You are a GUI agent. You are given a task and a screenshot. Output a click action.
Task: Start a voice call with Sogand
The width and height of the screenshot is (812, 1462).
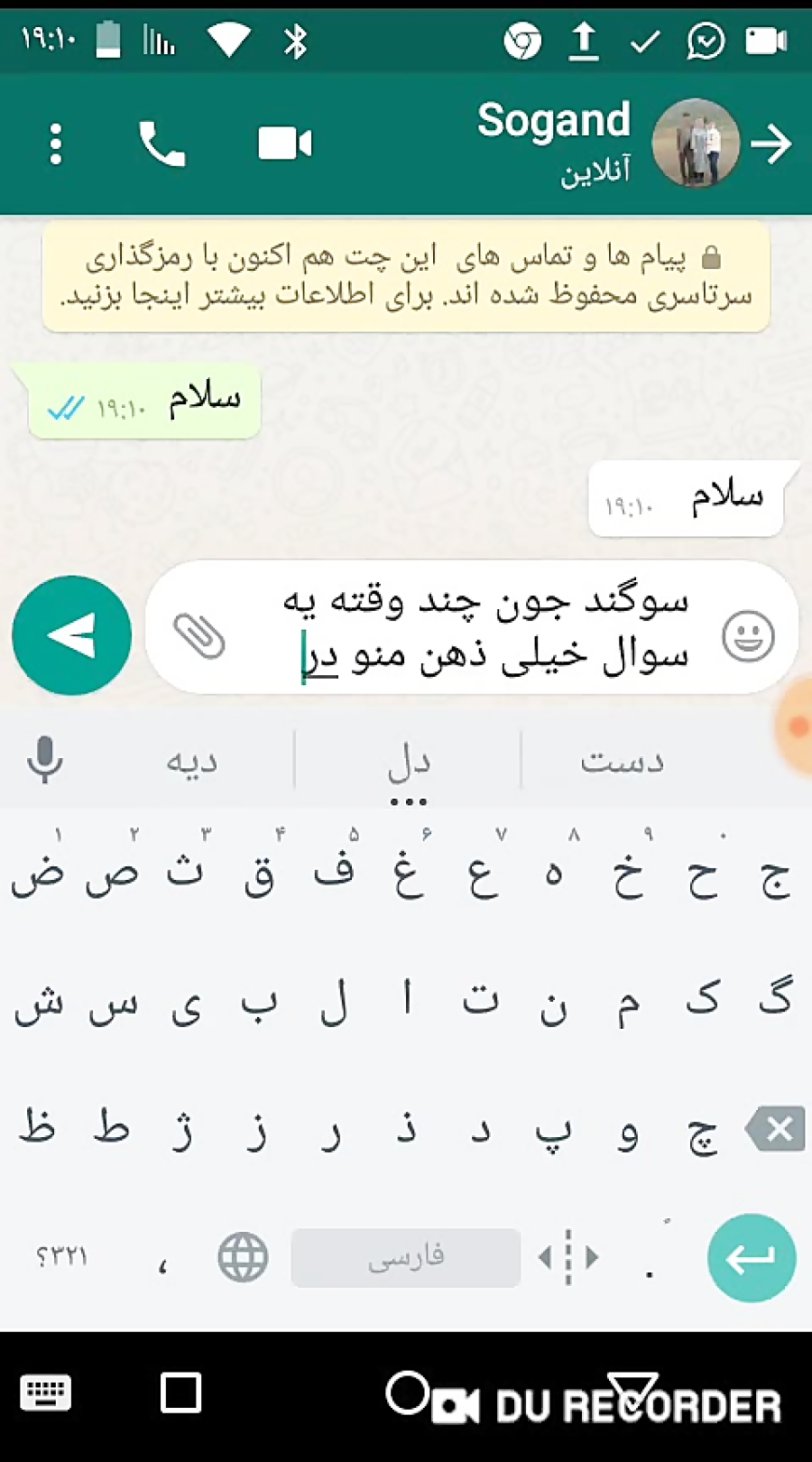[161, 144]
